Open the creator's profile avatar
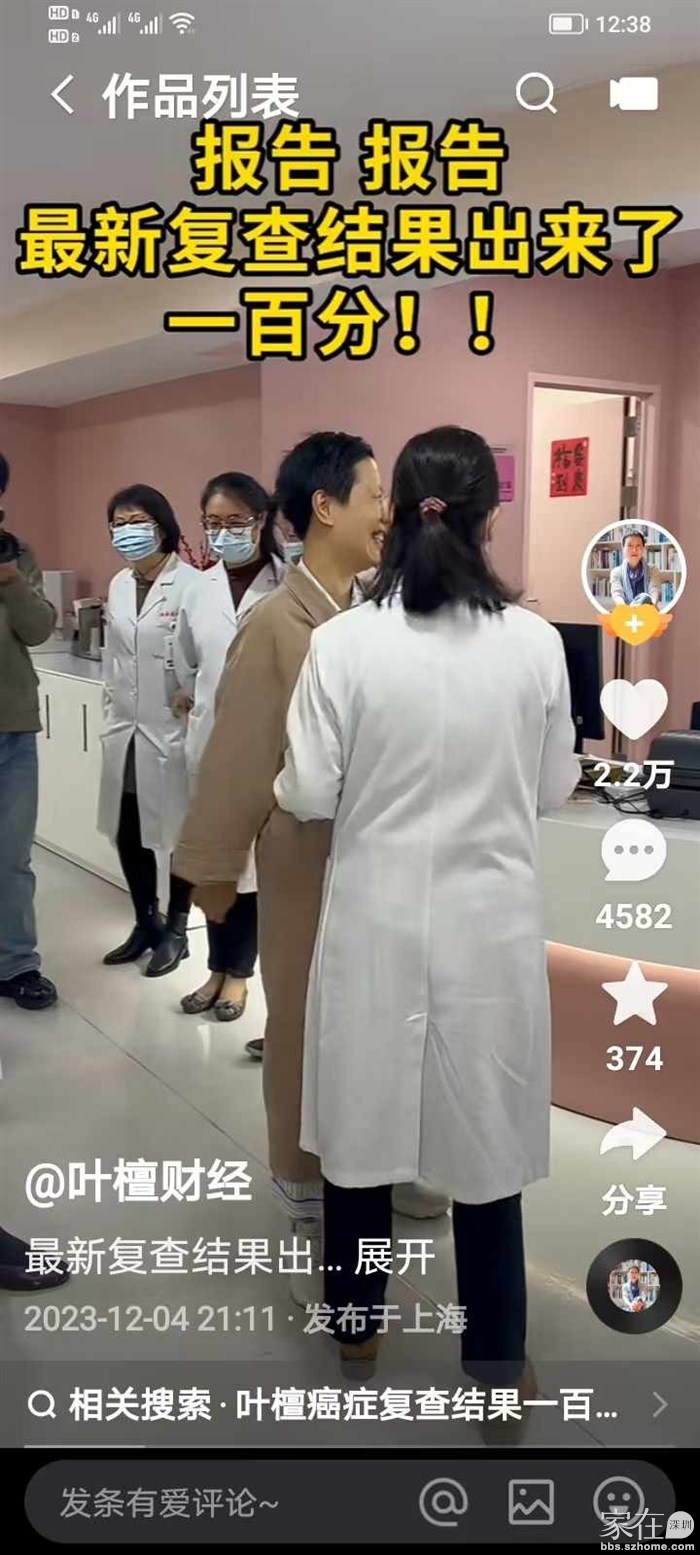The width and height of the screenshot is (700, 1555). (634, 569)
